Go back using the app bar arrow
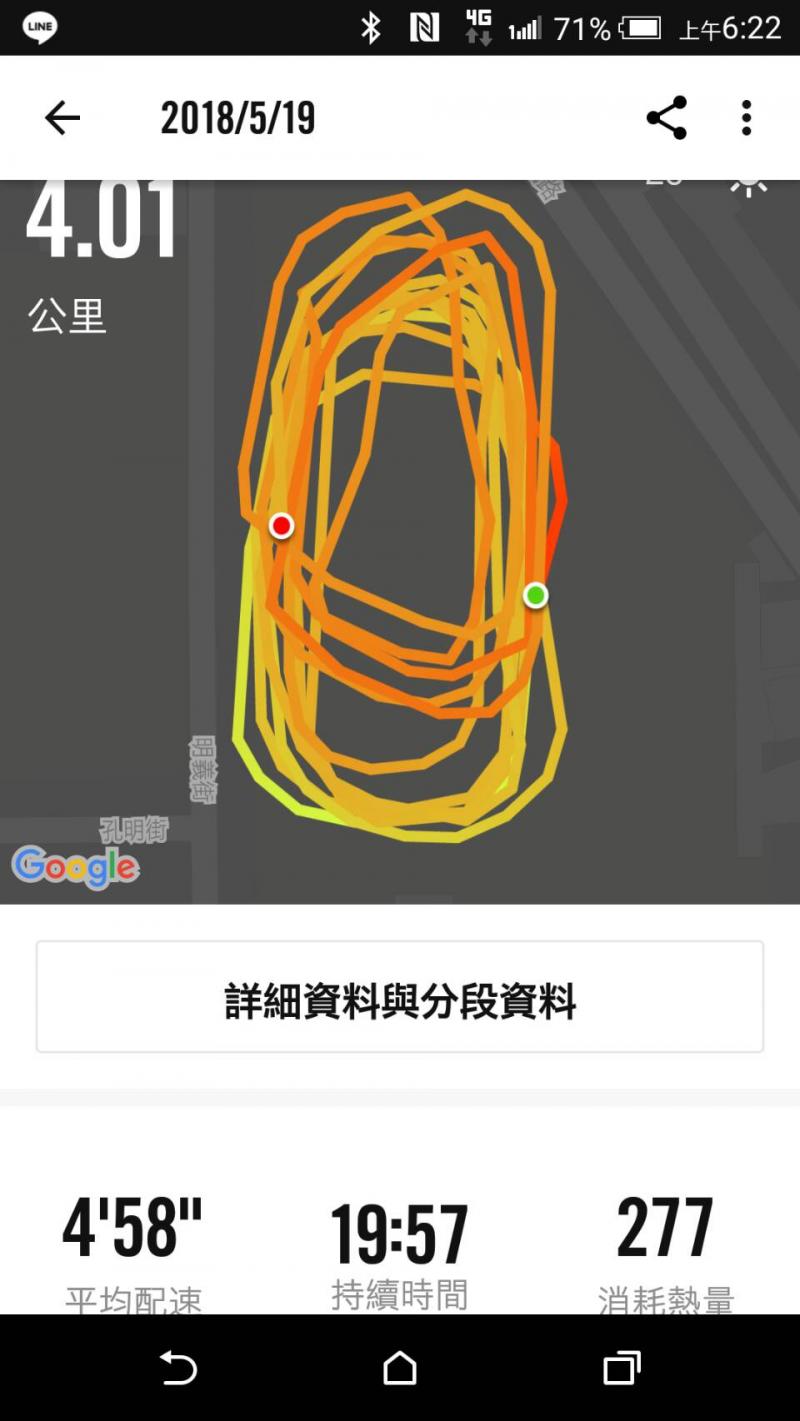800x1421 pixels. tap(62, 119)
